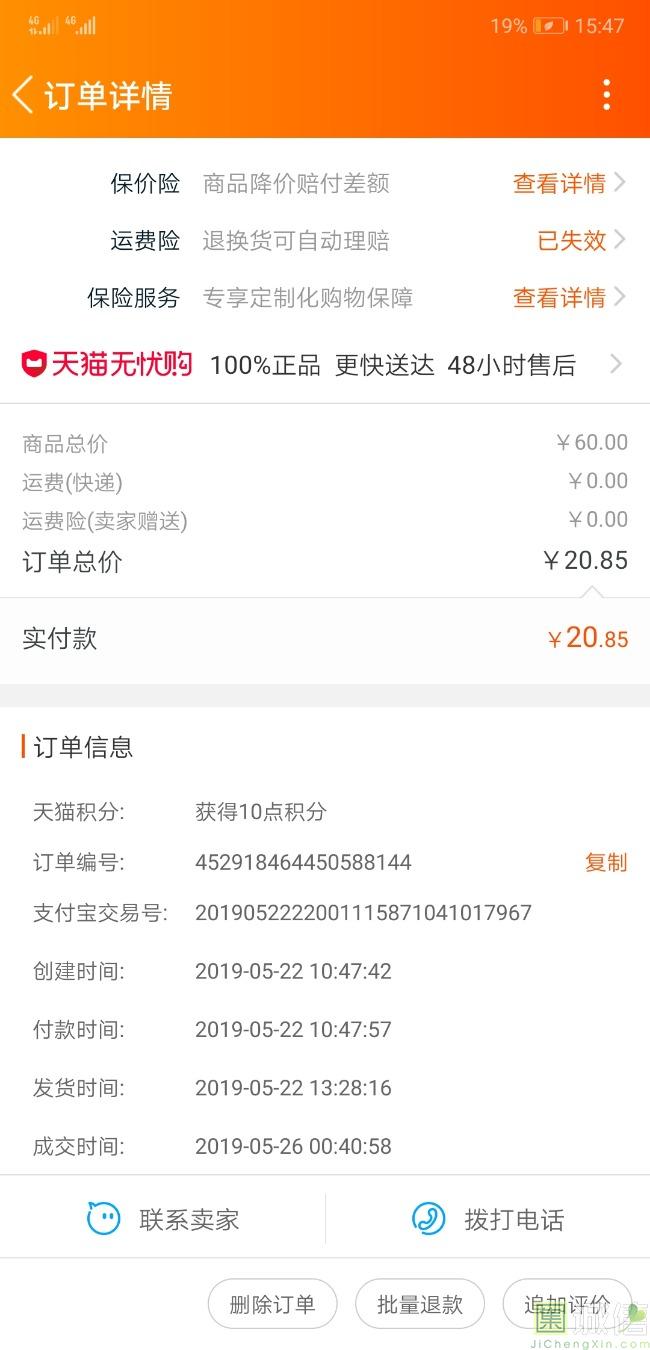
Task: Open the 运费险 row marked 已失效
Action: pos(325,240)
